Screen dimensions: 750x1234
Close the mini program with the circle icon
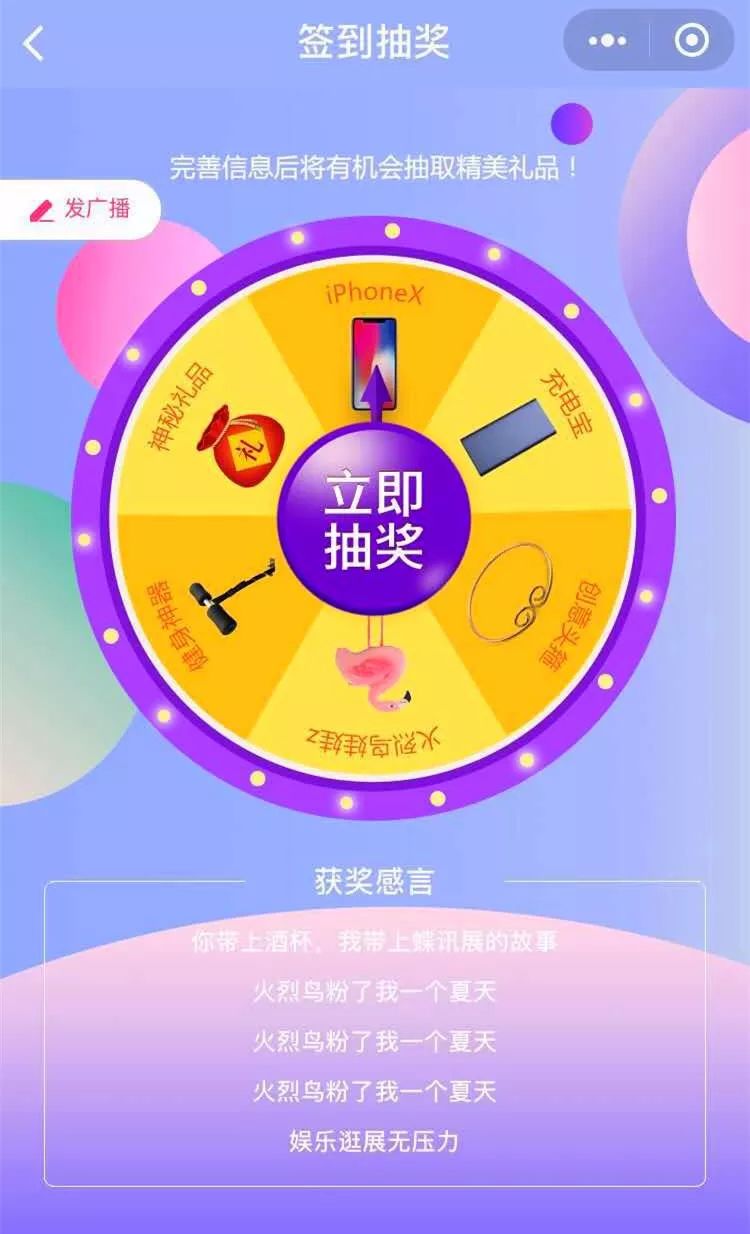(692, 41)
